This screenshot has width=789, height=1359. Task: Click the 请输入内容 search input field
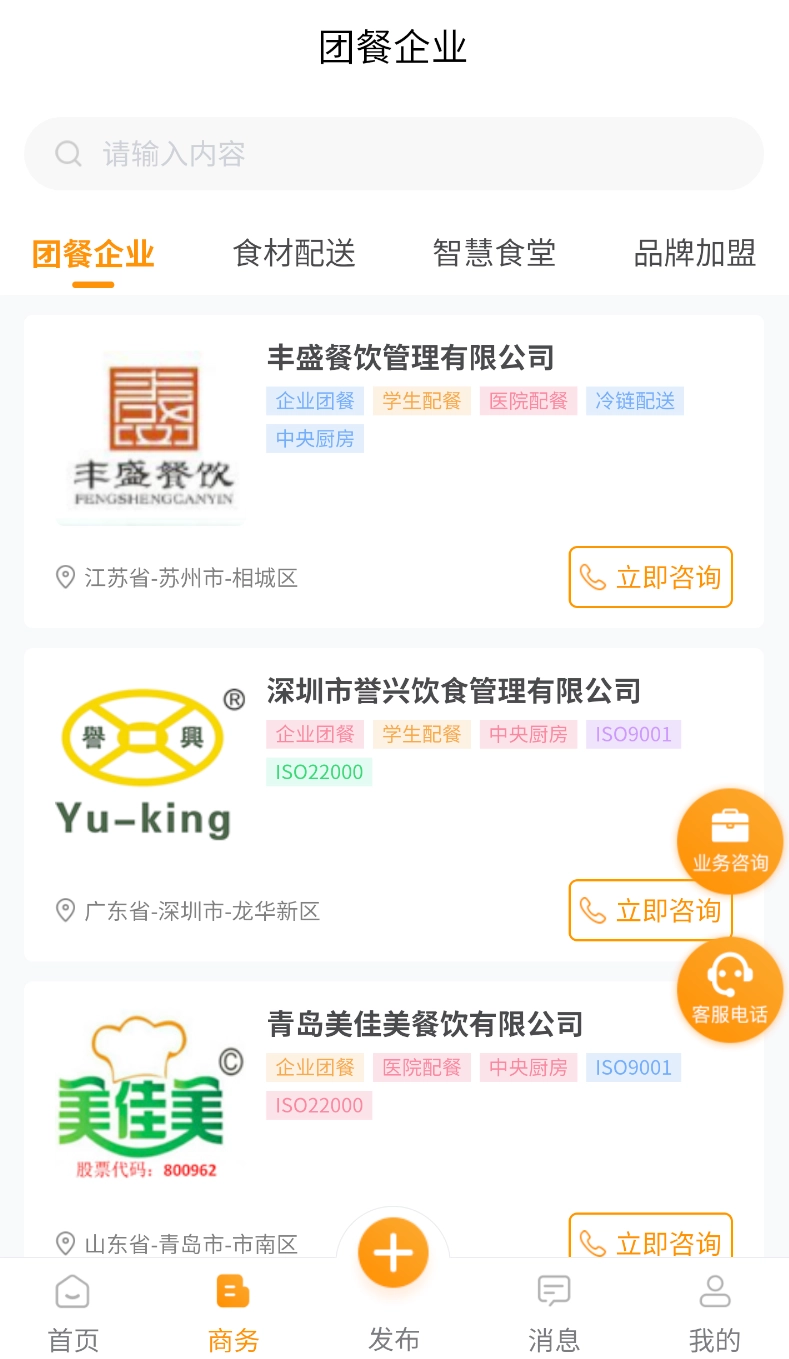pyautogui.click(x=394, y=153)
